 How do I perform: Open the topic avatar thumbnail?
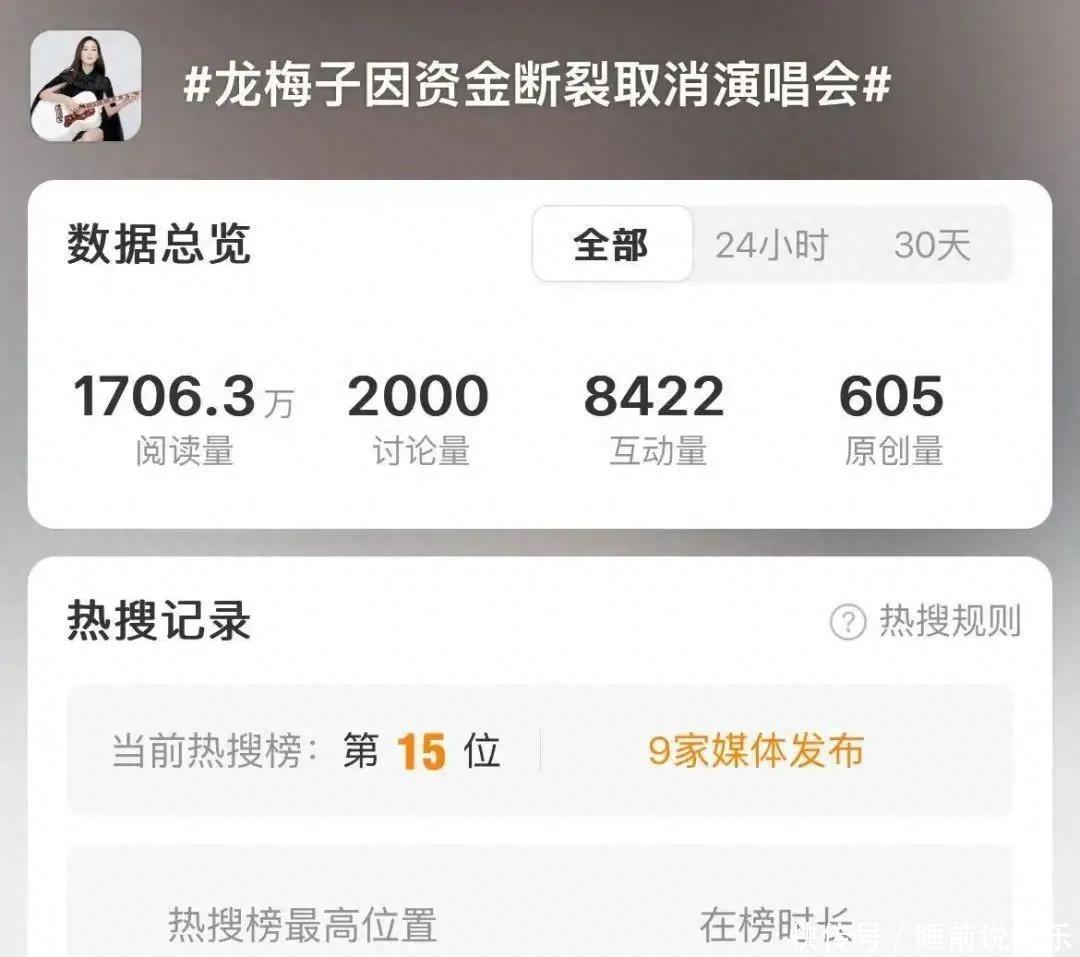pyautogui.click(x=86, y=86)
